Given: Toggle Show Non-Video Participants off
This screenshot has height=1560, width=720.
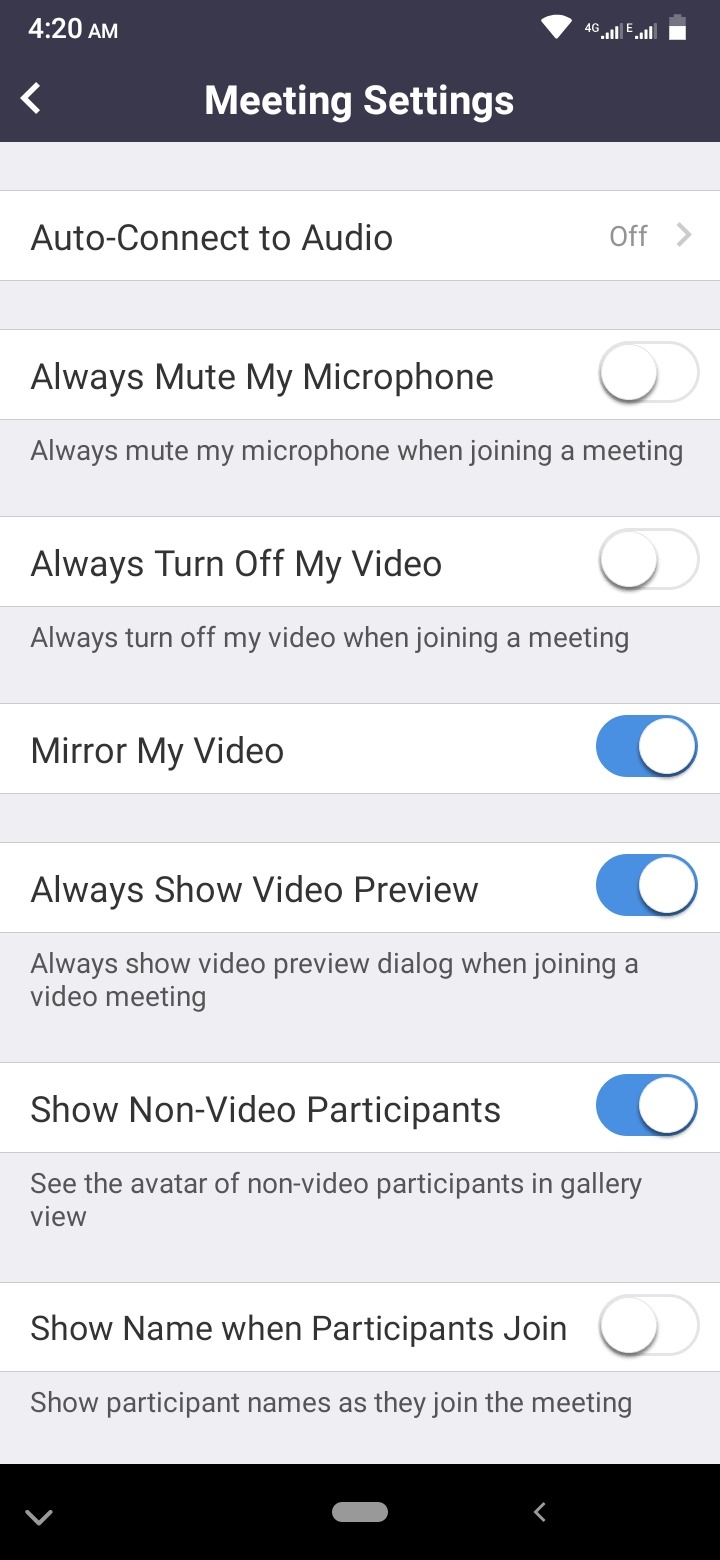Looking at the screenshot, I should tap(646, 1107).
